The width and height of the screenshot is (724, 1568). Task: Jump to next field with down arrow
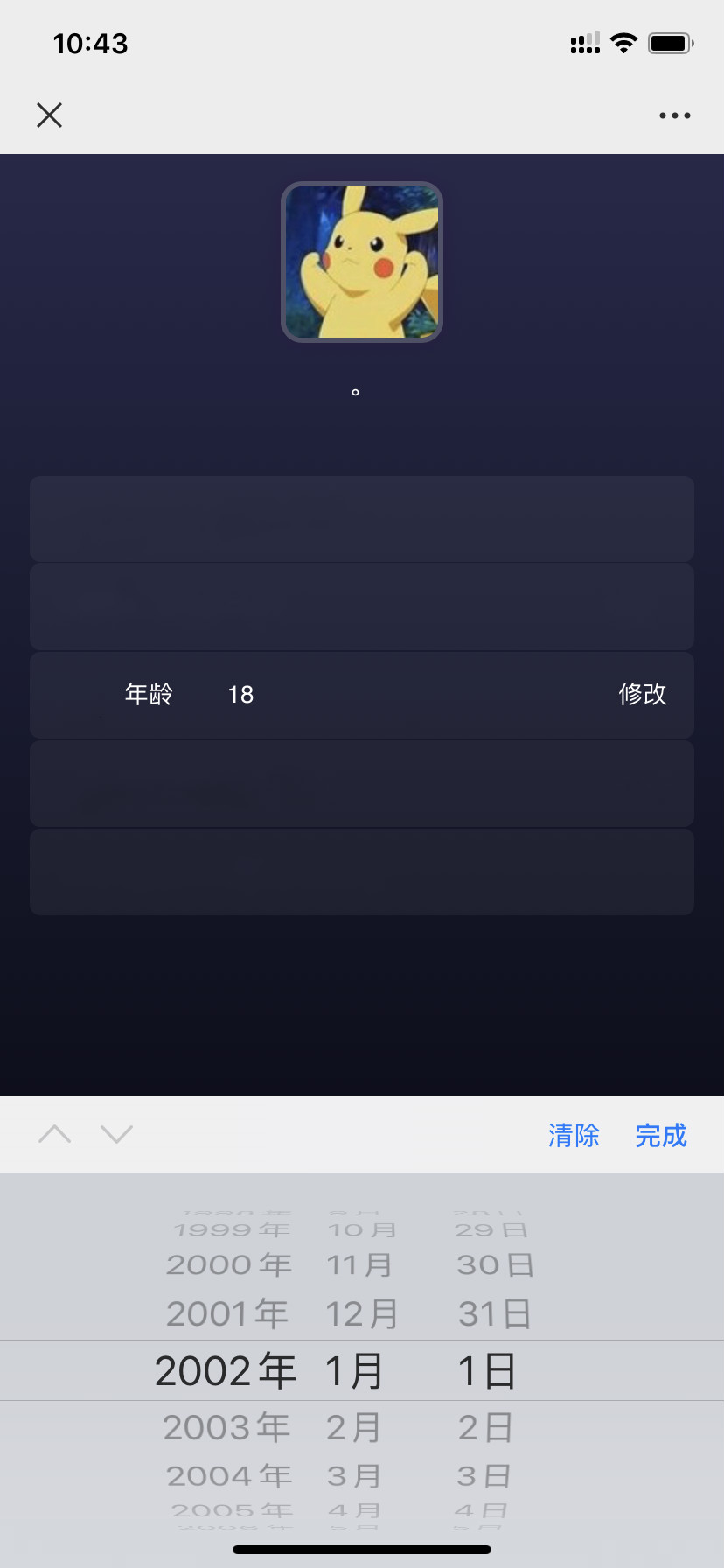pyautogui.click(x=116, y=1134)
